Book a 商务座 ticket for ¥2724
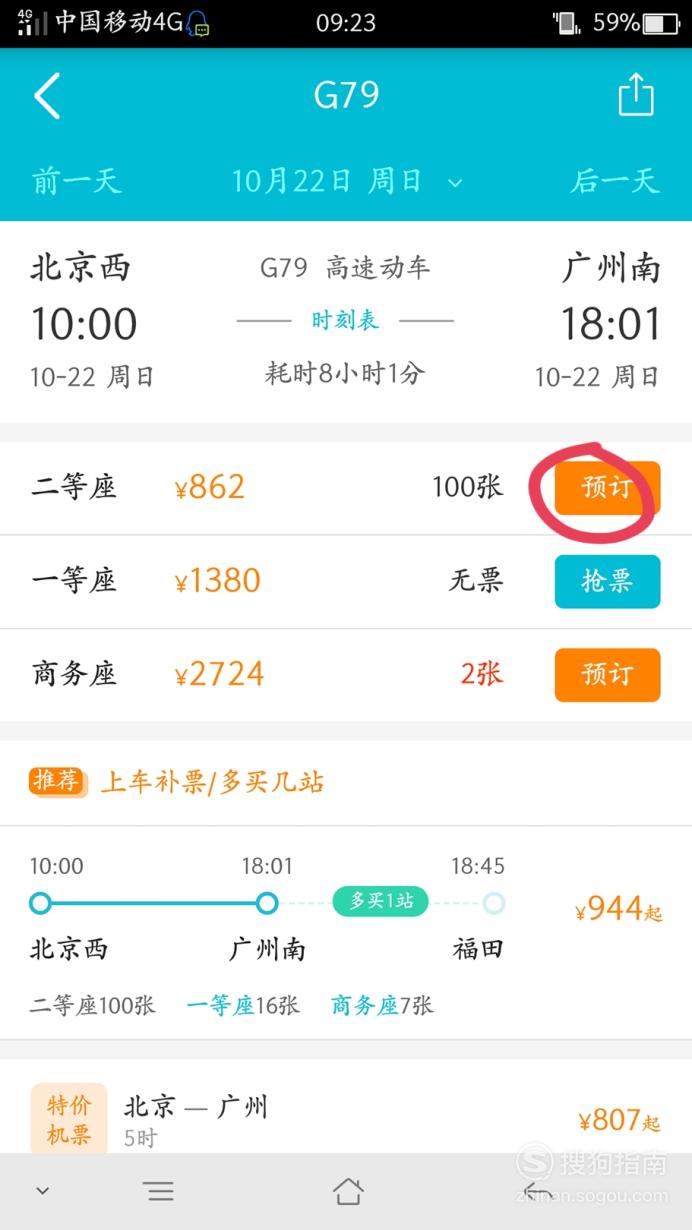692x1230 pixels. coord(607,675)
